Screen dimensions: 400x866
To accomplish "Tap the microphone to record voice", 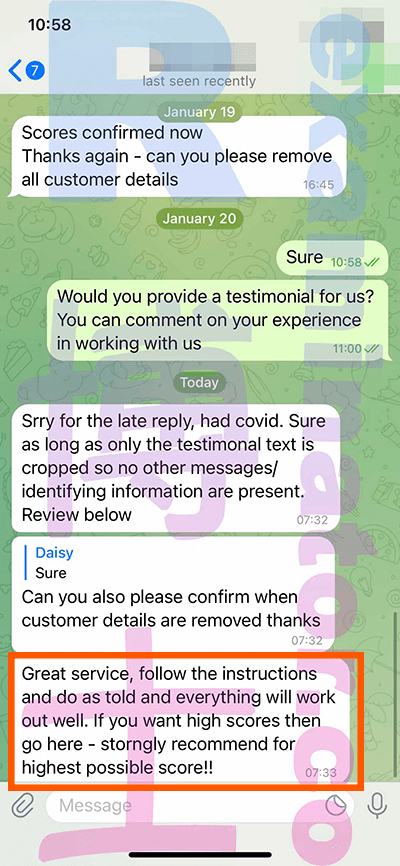I will tap(377, 806).
